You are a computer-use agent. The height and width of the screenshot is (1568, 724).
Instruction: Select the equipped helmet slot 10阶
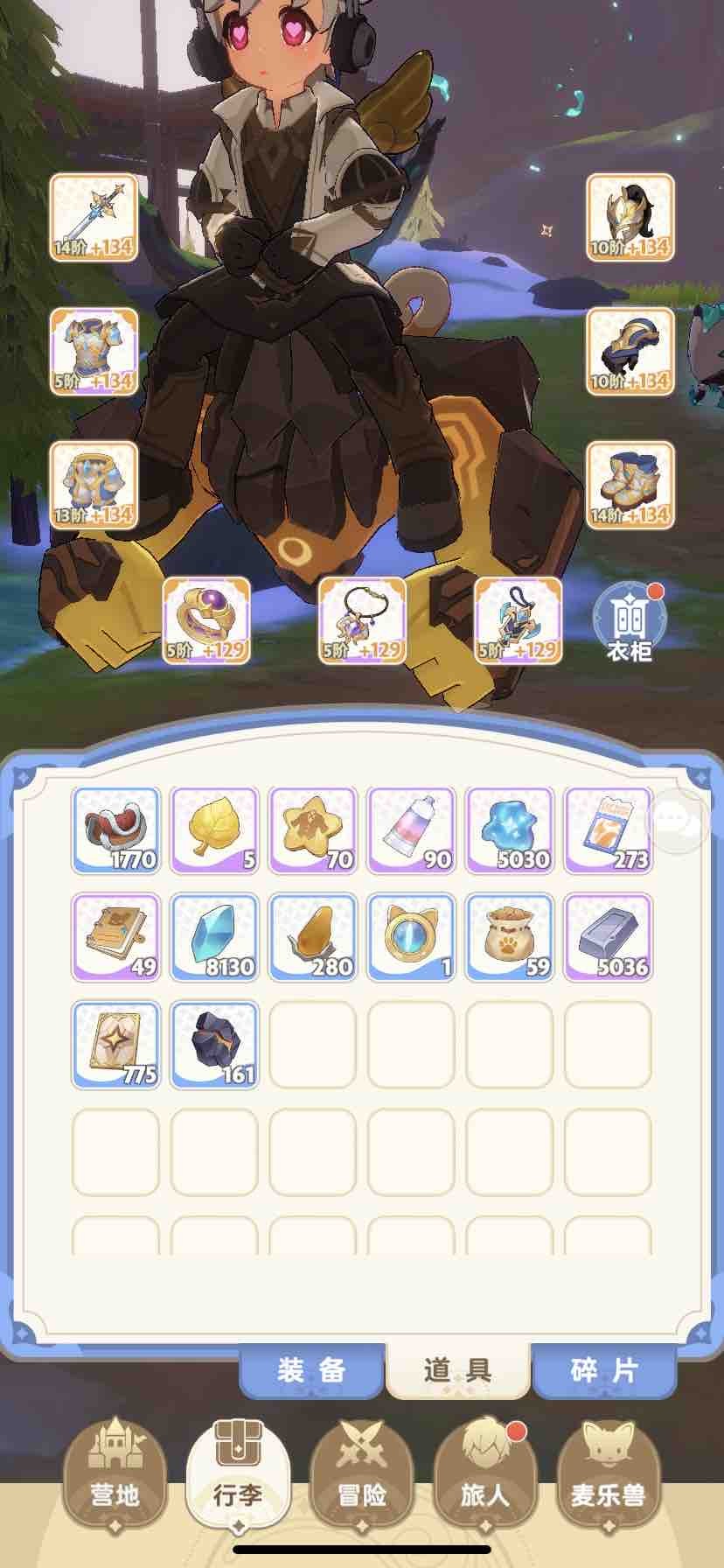[630, 218]
